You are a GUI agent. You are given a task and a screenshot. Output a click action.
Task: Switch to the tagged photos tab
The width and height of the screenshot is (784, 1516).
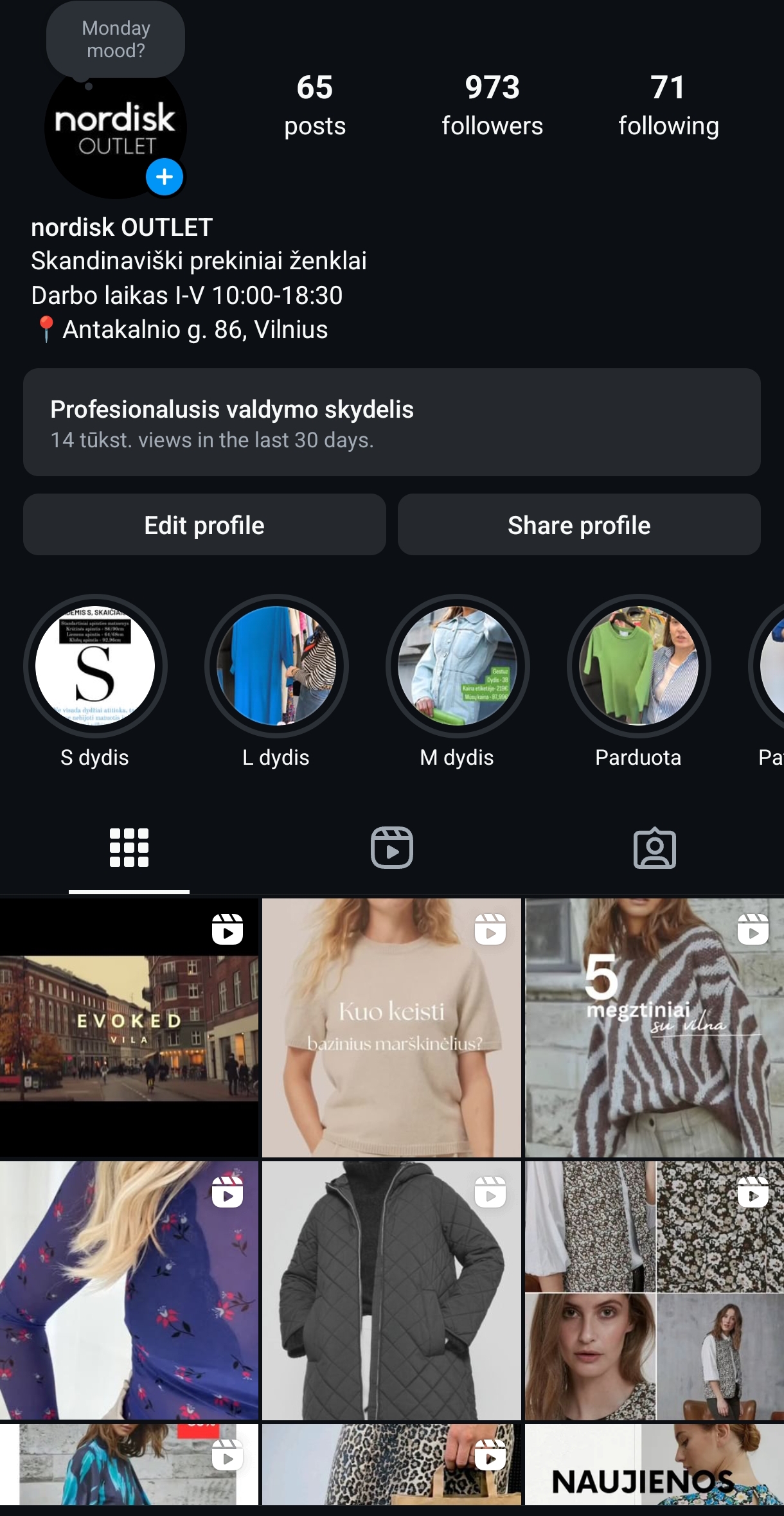tap(654, 848)
